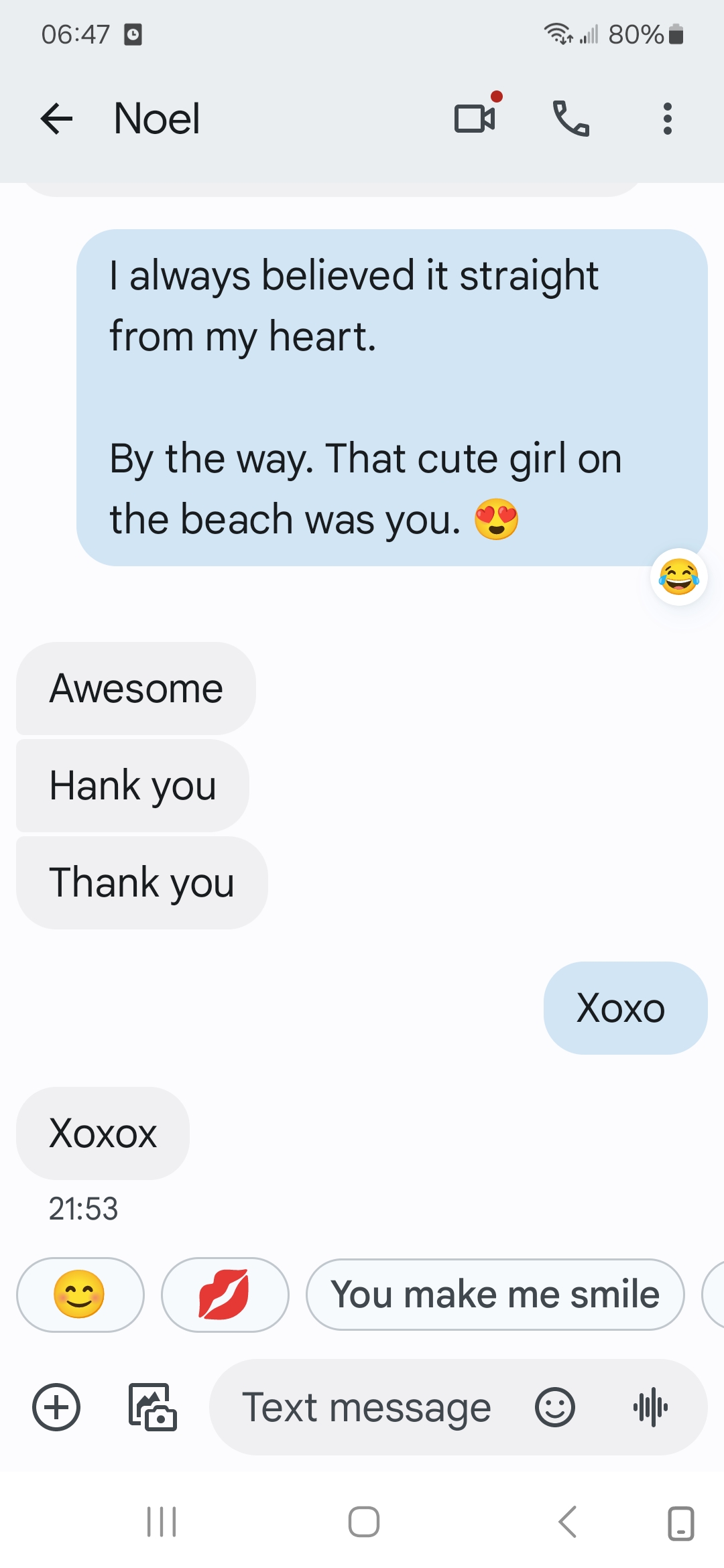Open the gallery and camera picker
This screenshot has height=1568, width=724.
[x=152, y=1407]
